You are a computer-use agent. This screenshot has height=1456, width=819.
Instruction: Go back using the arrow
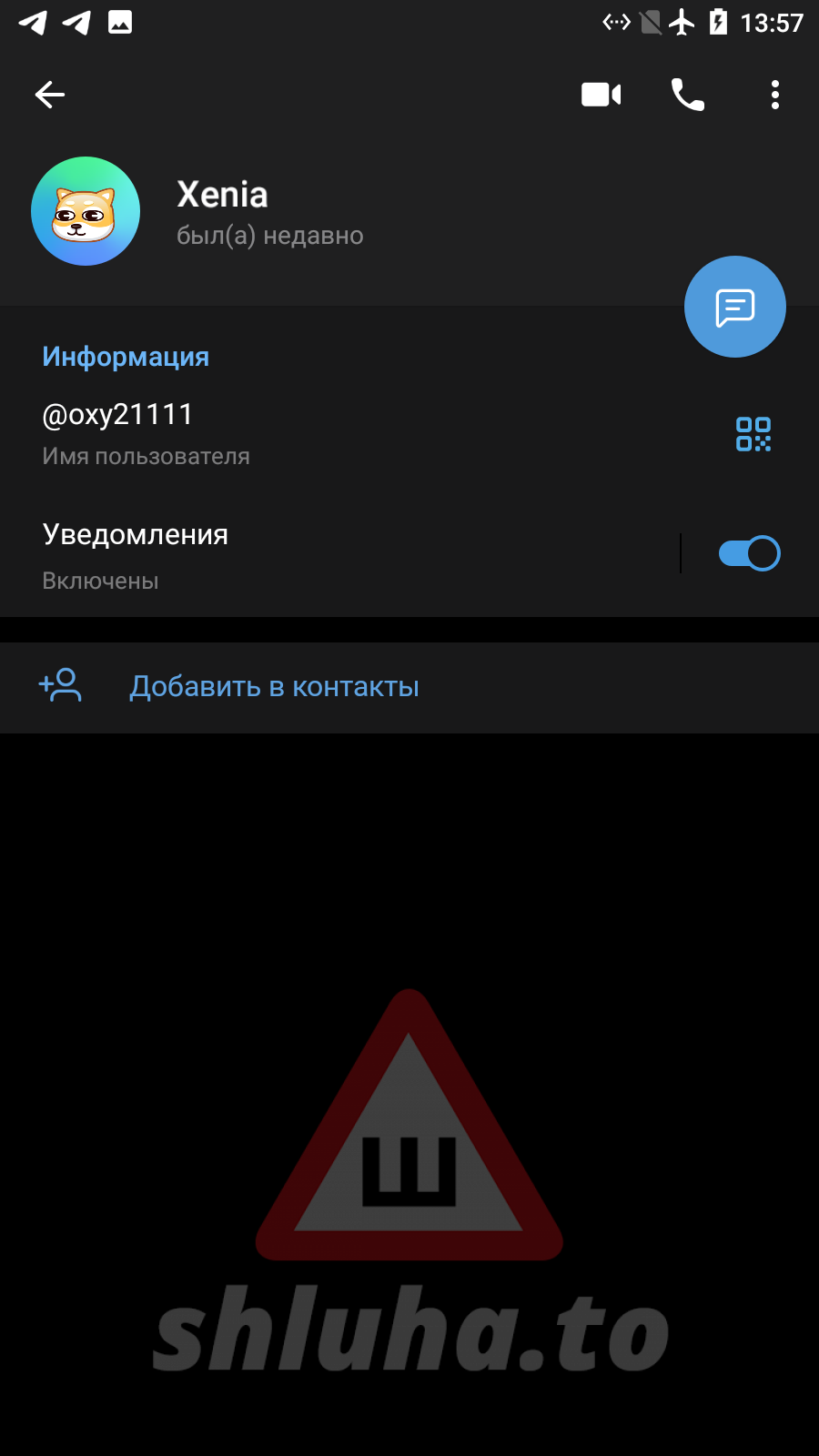coord(50,95)
